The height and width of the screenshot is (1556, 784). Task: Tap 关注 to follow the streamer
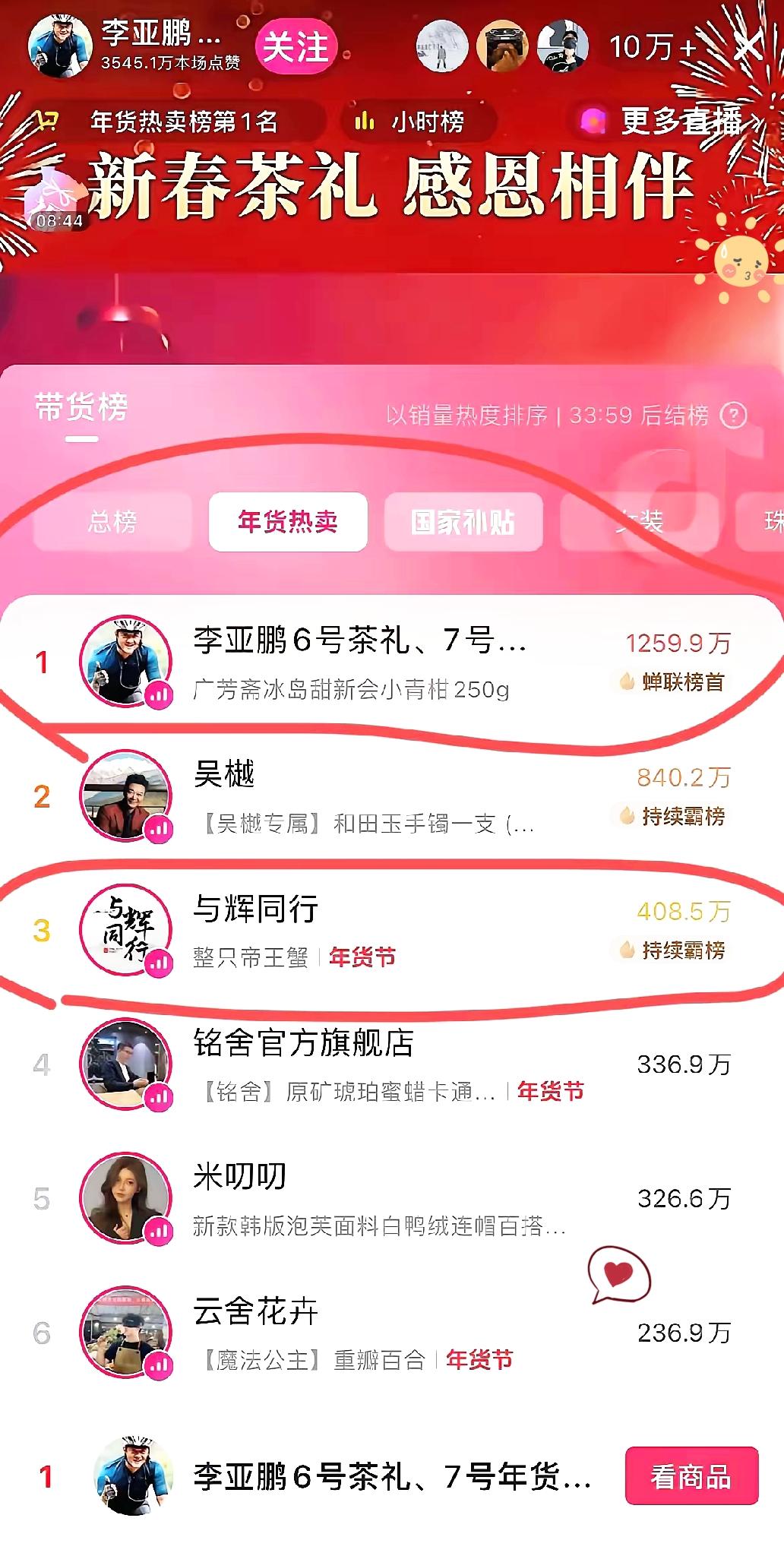296,46
